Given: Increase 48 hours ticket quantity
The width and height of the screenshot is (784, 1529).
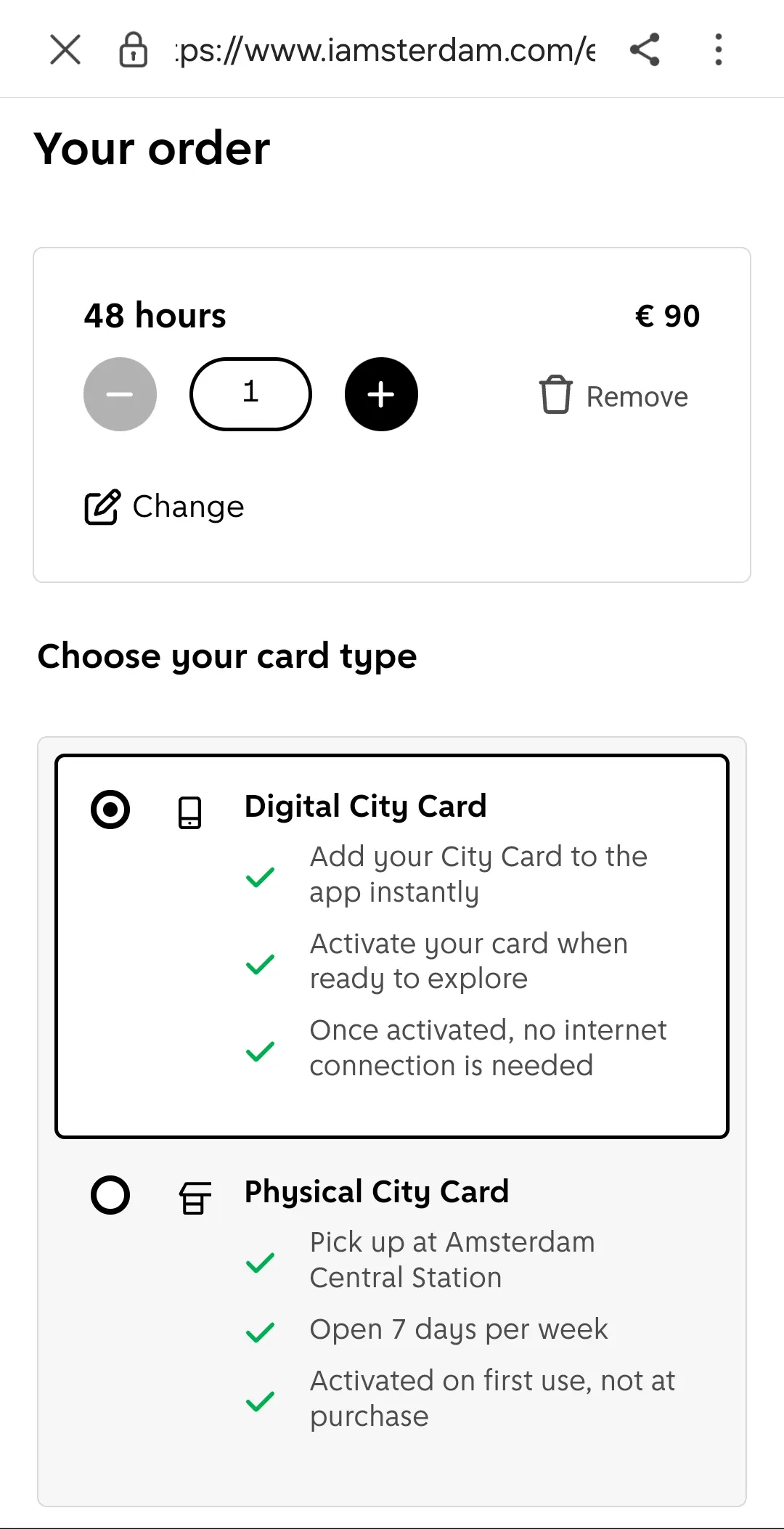Looking at the screenshot, I should (381, 394).
